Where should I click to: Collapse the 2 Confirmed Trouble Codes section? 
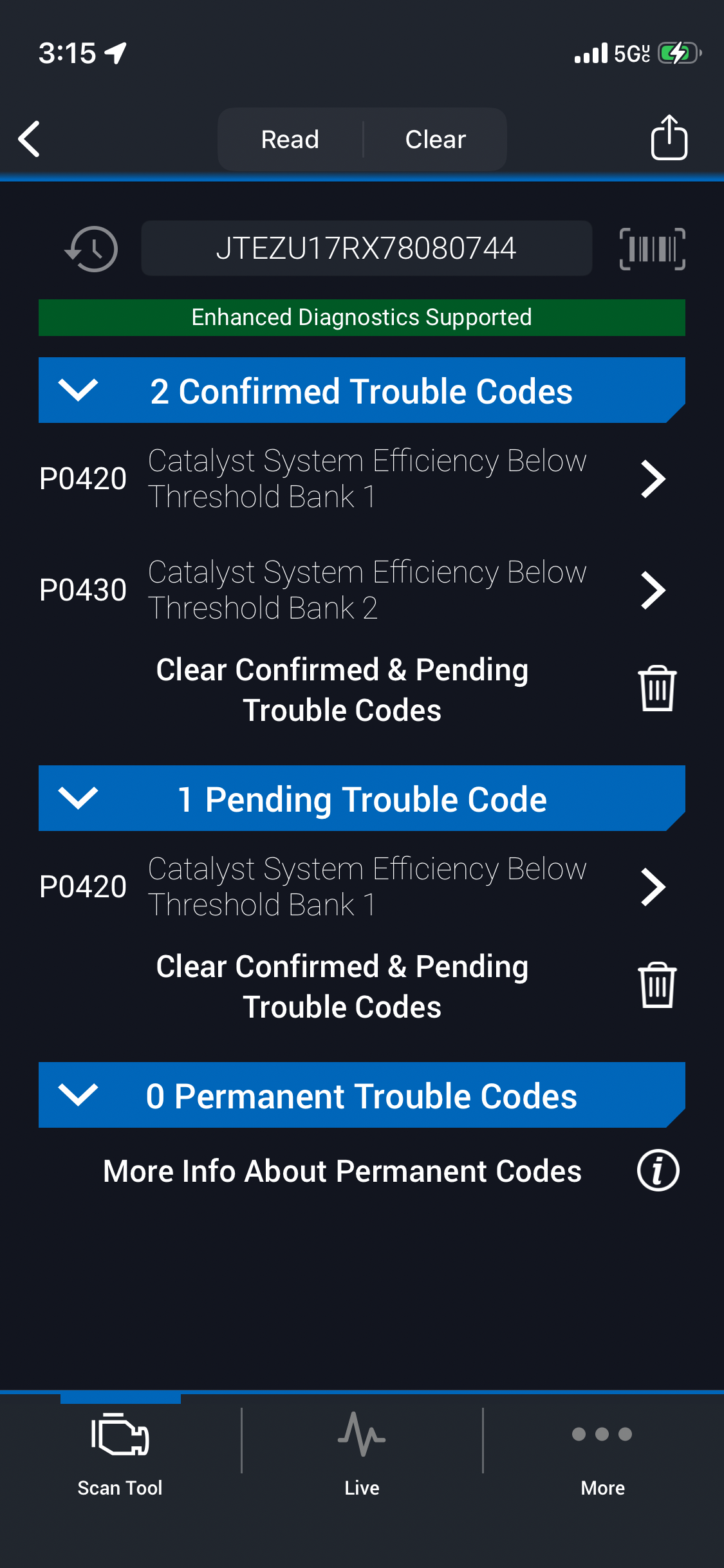click(x=78, y=390)
